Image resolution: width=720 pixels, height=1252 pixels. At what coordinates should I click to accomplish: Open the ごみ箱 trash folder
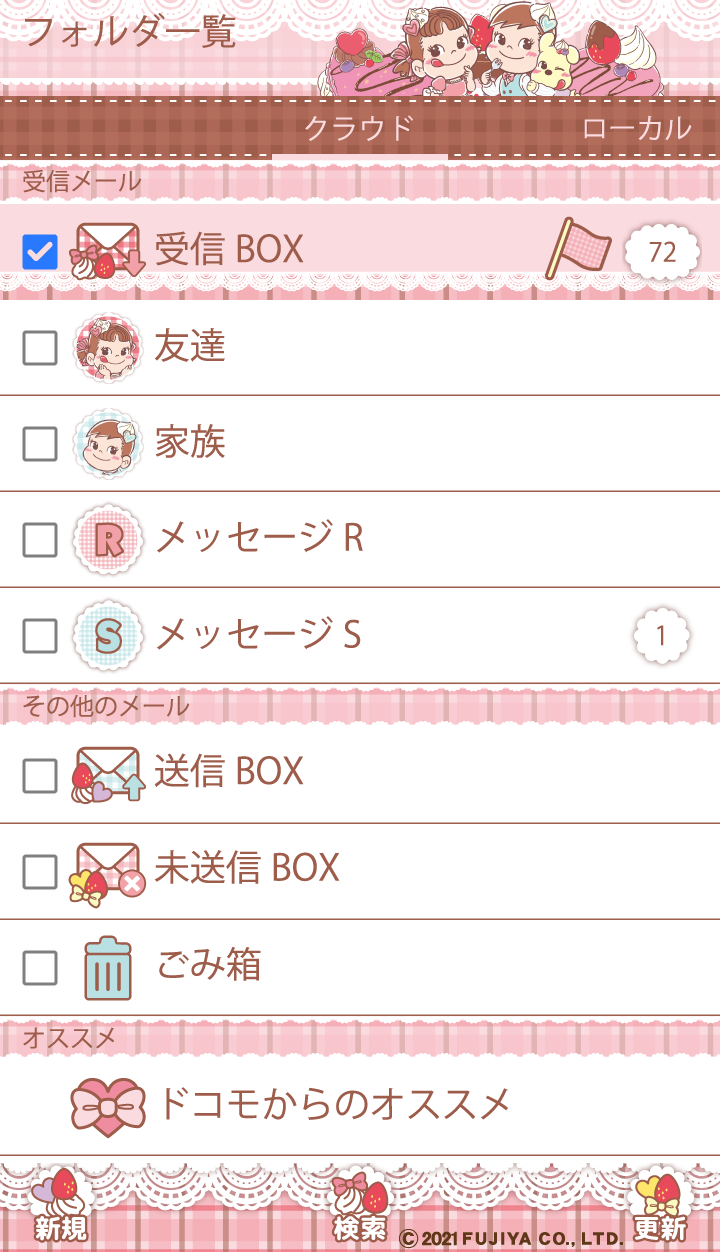(x=209, y=966)
